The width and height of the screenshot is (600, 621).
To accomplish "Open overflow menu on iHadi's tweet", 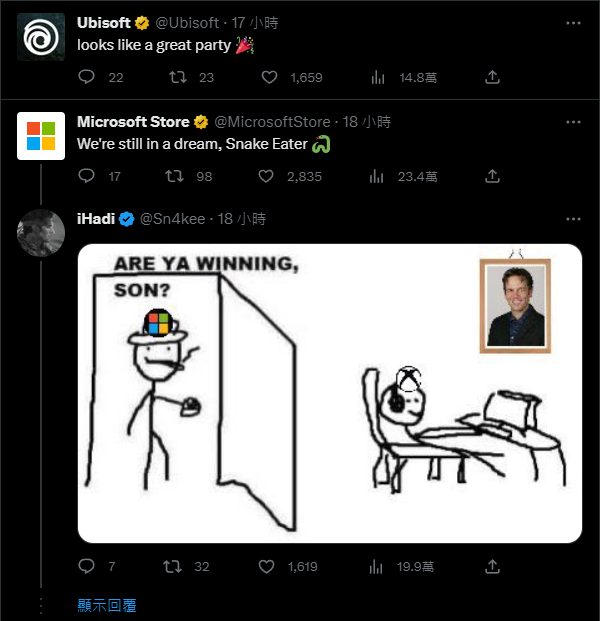I will (573, 218).
